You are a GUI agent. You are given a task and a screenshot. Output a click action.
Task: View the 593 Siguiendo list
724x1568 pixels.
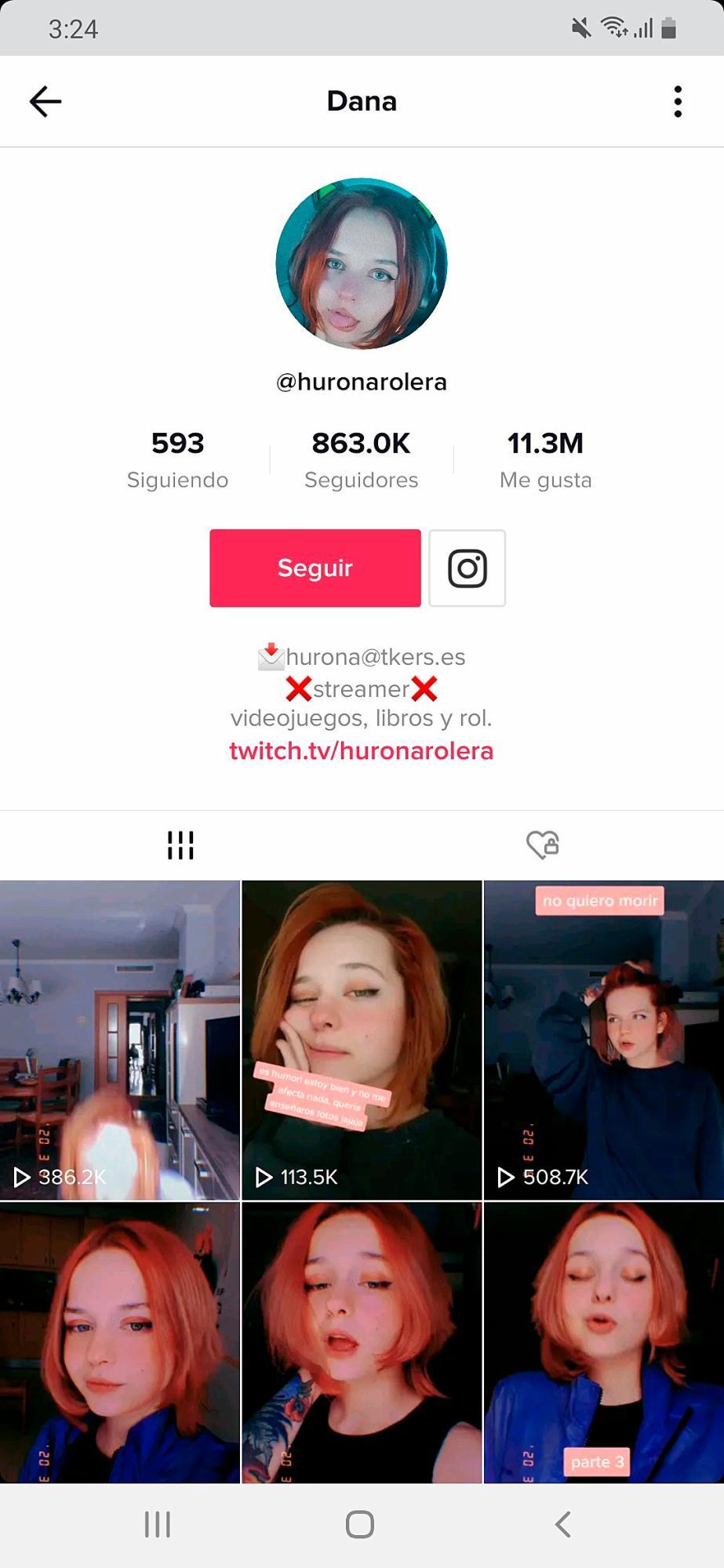[x=177, y=459]
